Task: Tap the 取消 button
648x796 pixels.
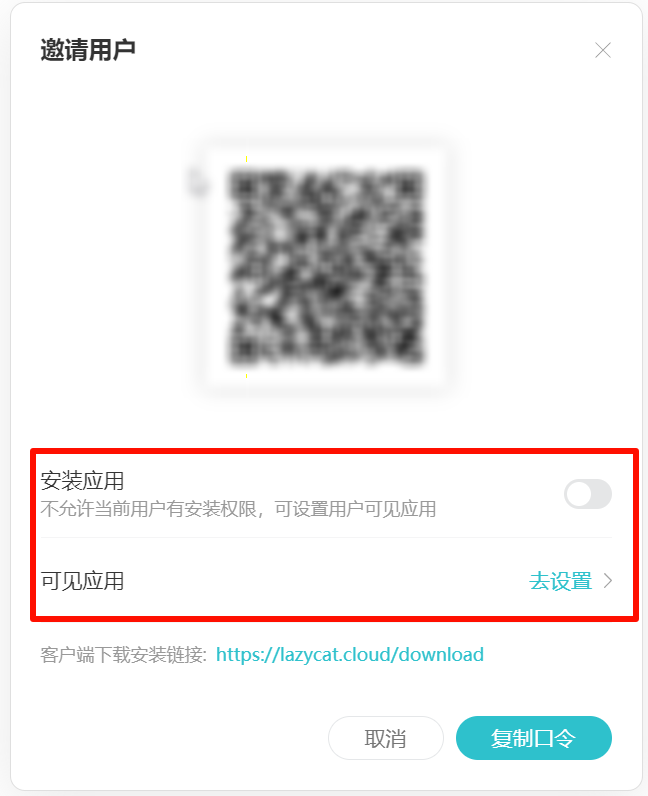Action: [x=385, y=738]
